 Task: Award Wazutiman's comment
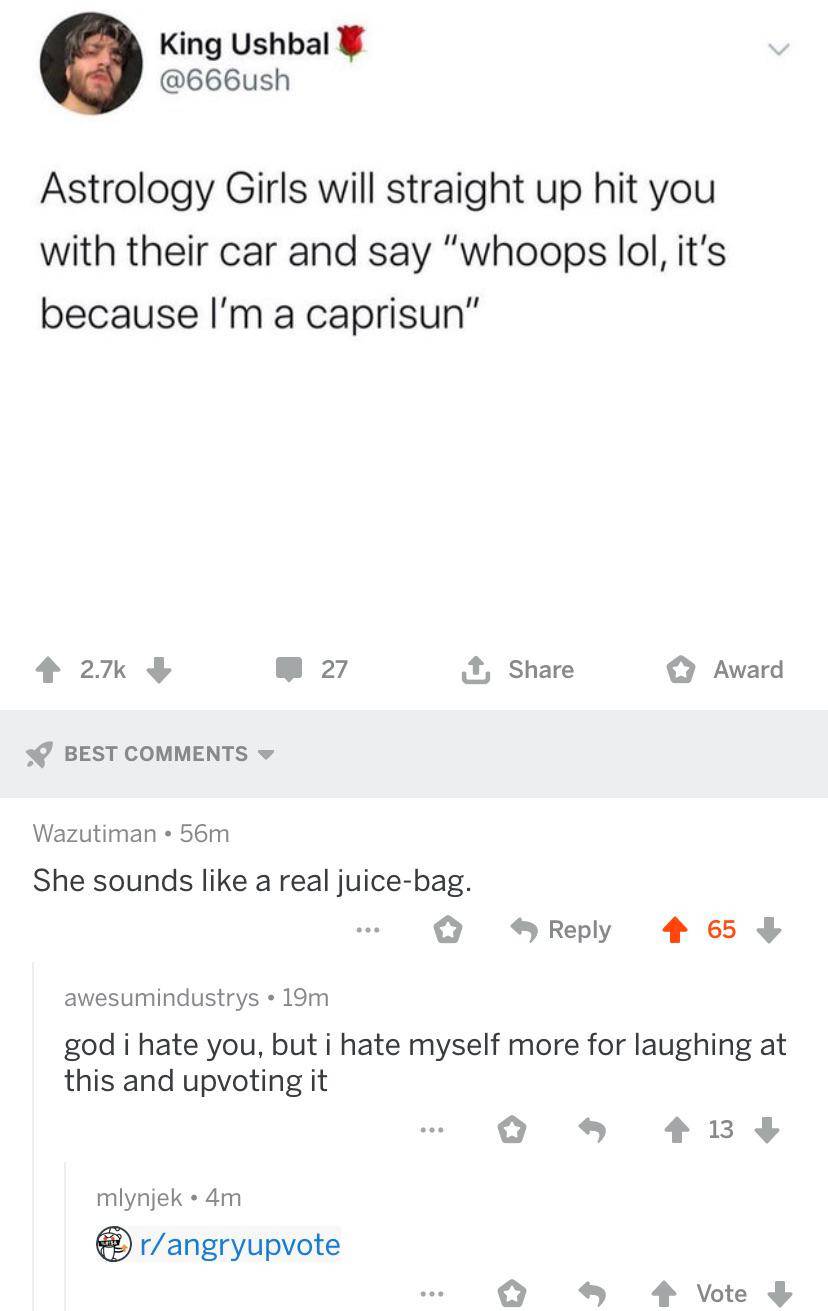[447, 930]
